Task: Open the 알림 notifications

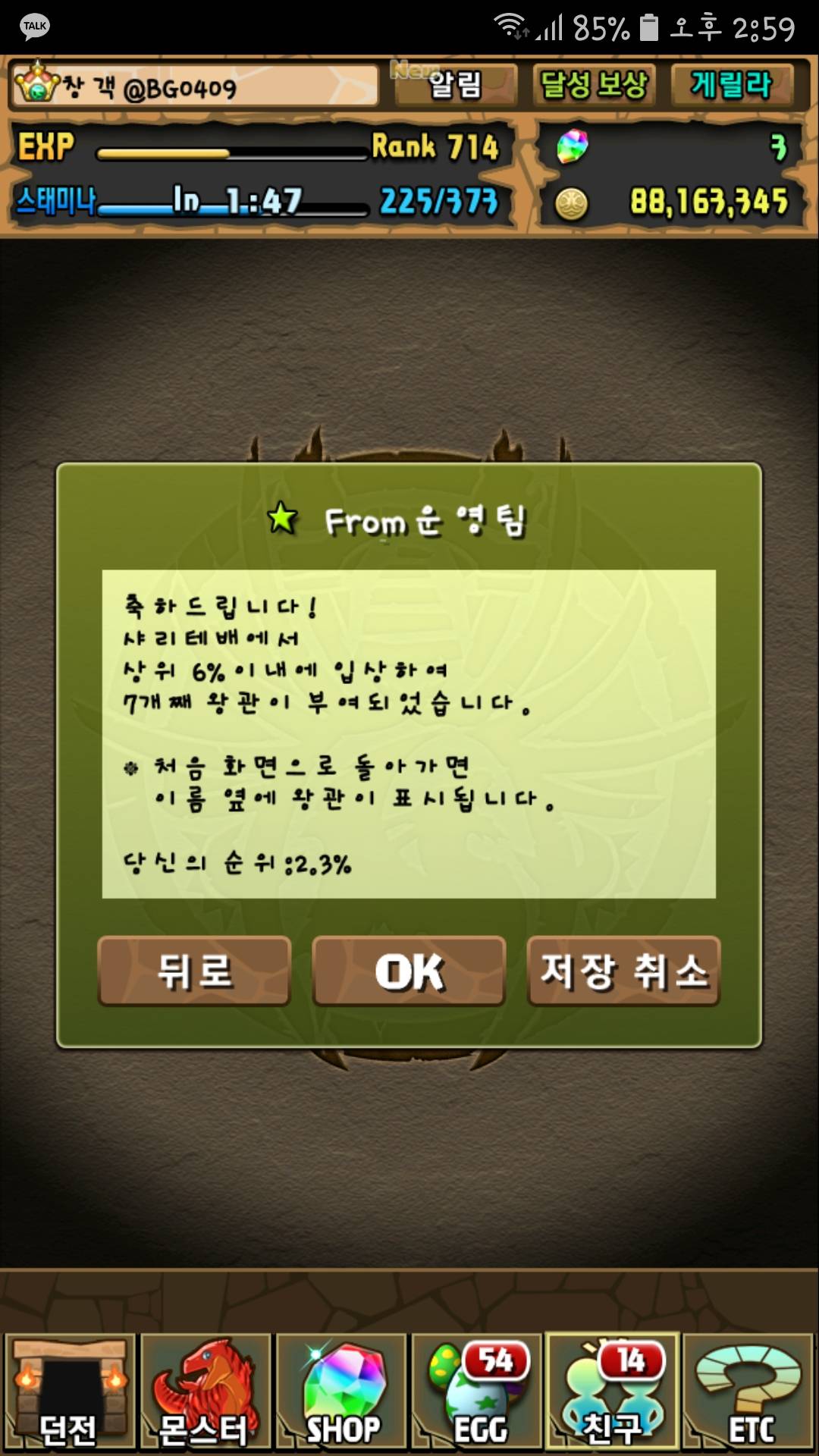Action: 455,84
